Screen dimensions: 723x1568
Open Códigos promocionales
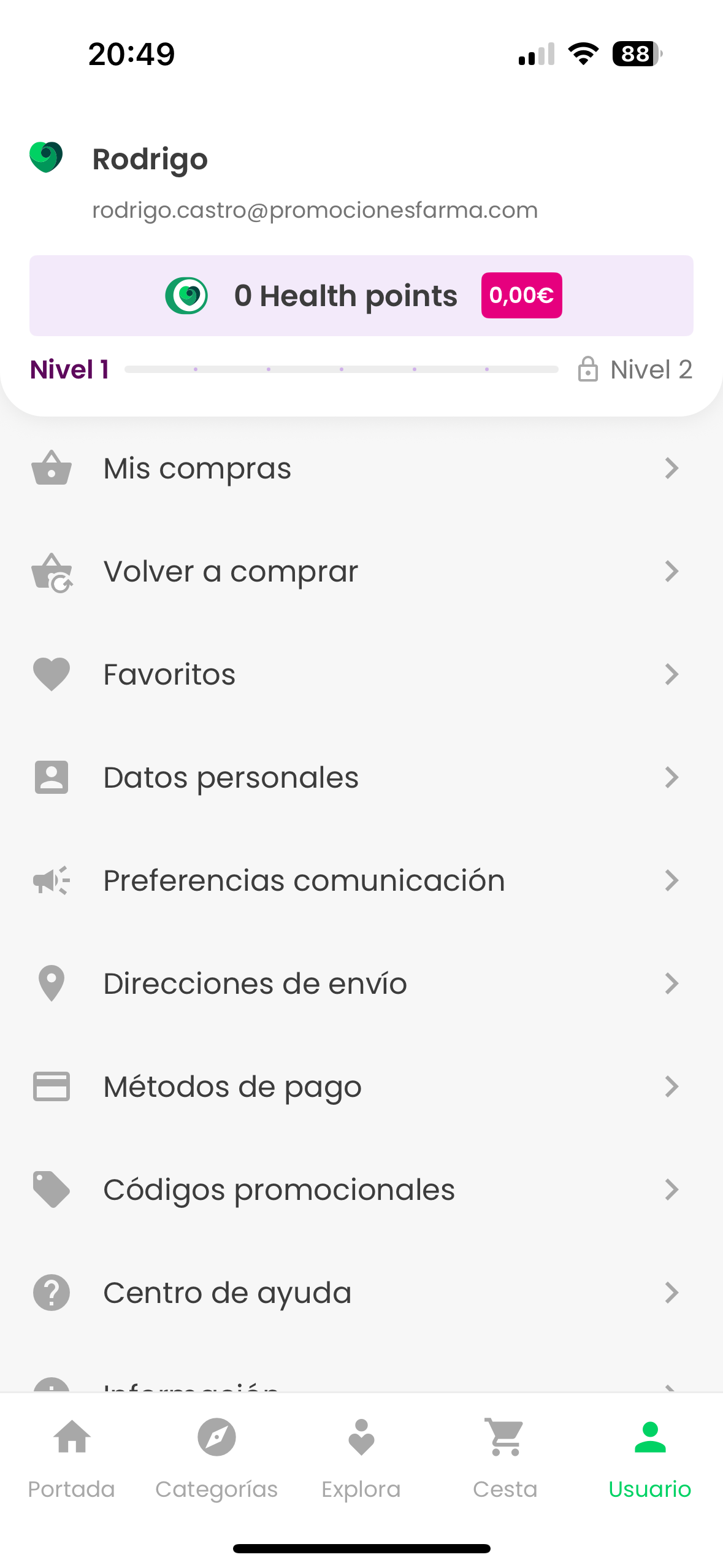tap(361, 1190)
